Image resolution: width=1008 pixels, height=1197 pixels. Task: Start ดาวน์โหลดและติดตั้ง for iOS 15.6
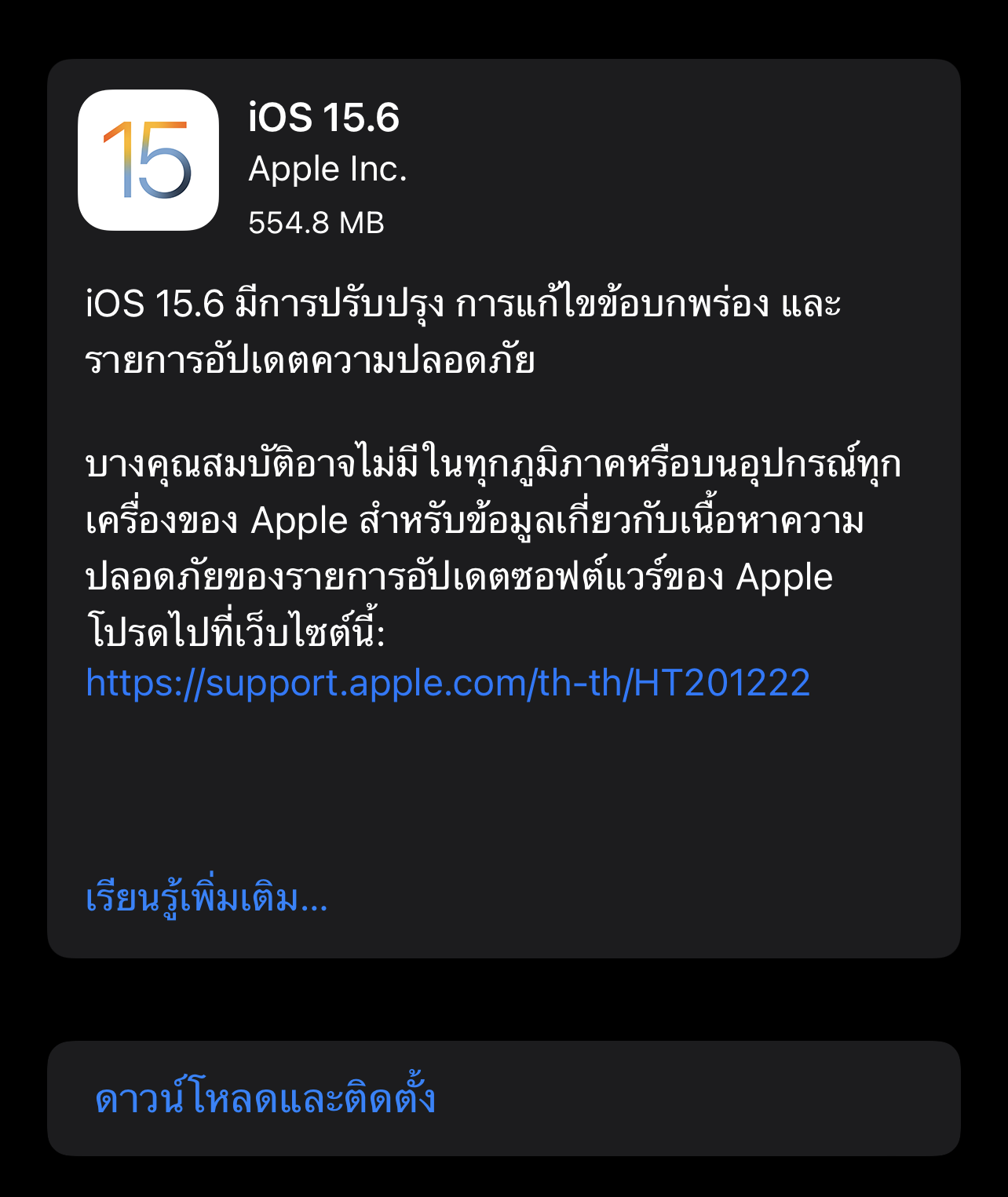pos(265,1098)
